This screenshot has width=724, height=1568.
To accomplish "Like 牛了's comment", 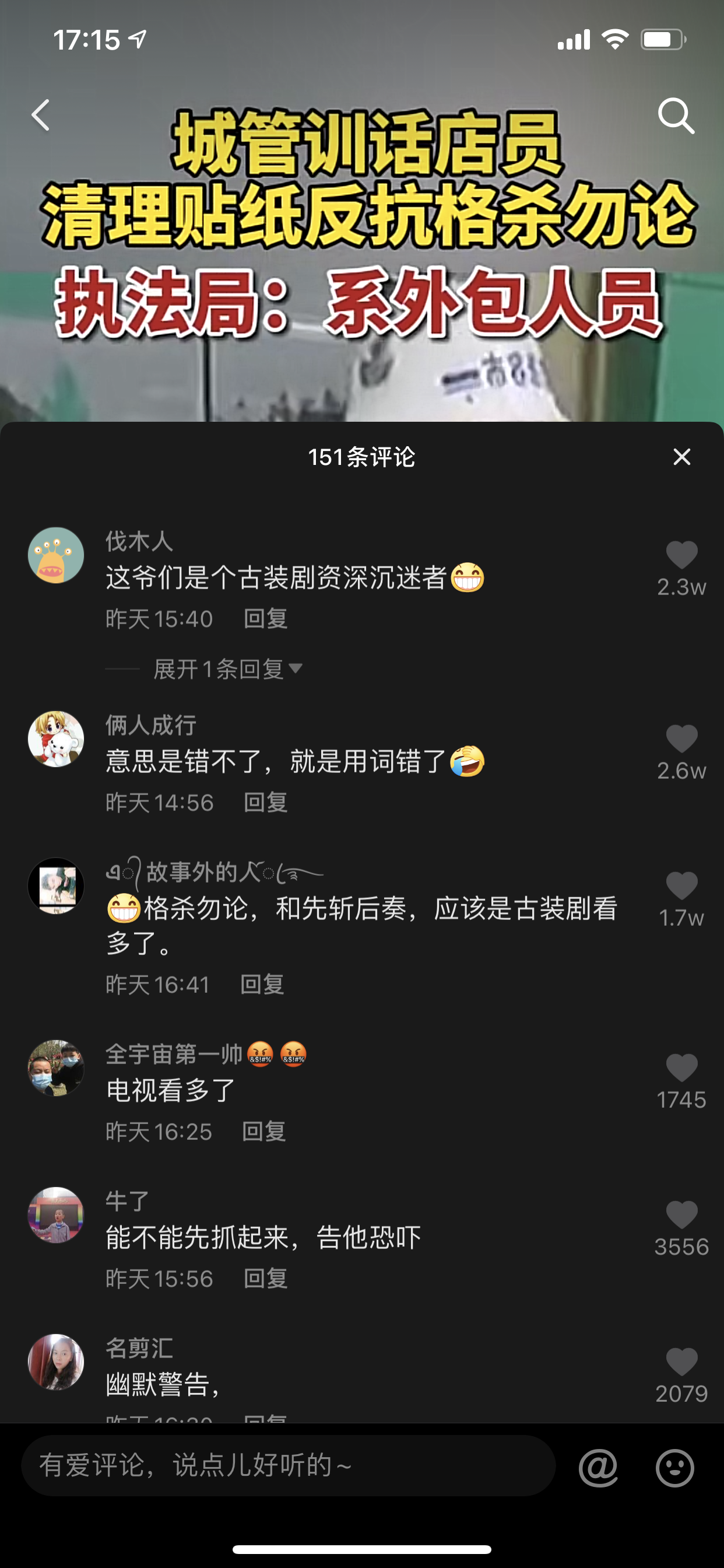I will click(x=681, y=1215).
